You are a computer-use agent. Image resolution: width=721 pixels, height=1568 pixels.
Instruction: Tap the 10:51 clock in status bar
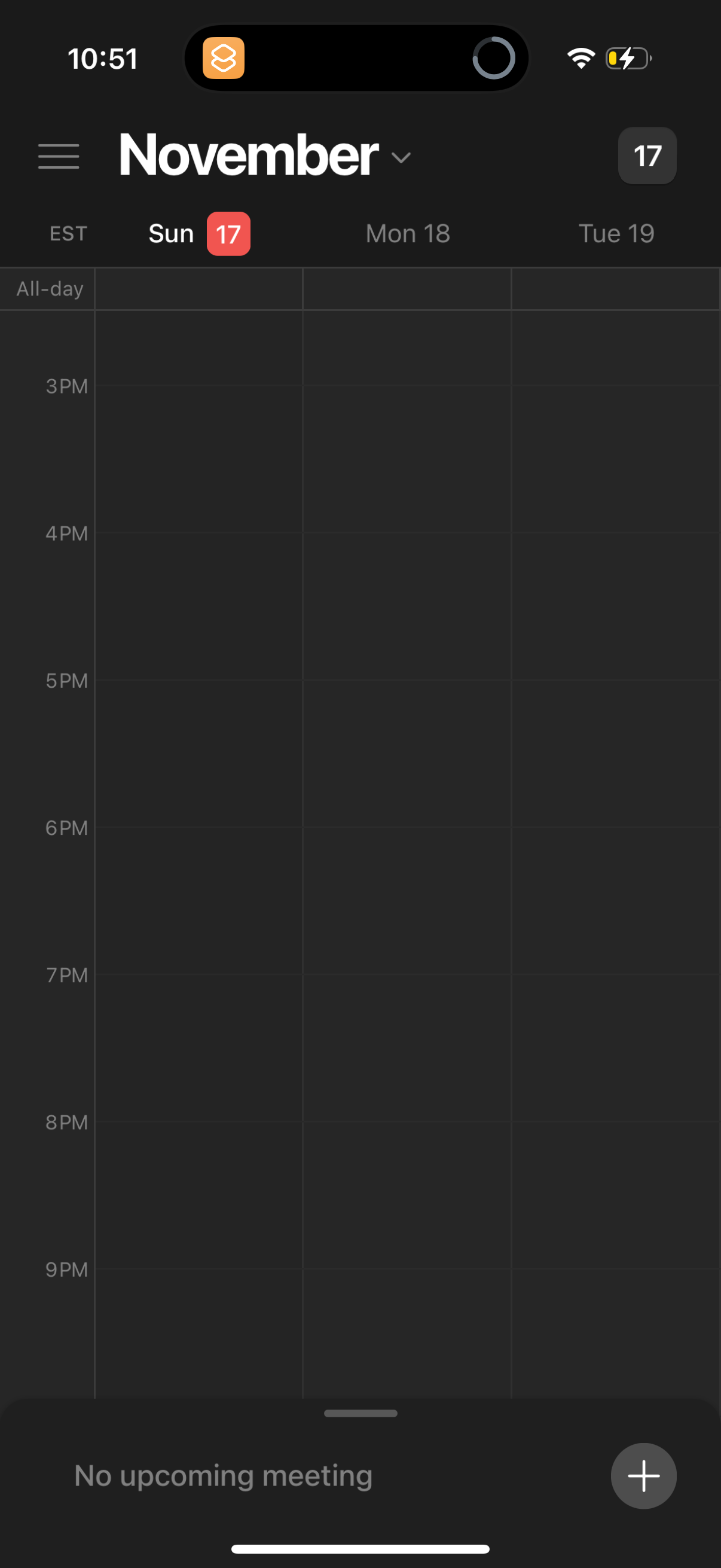(103, 58)
